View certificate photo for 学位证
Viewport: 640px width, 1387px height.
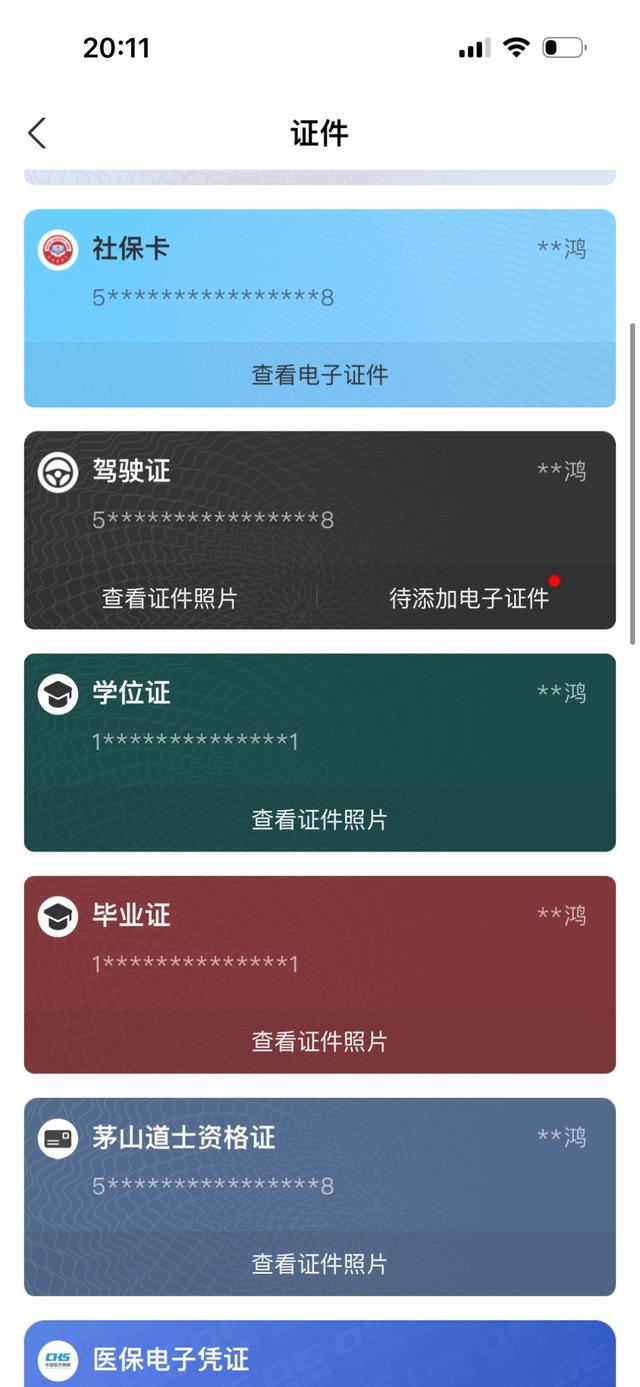[319, 820]
